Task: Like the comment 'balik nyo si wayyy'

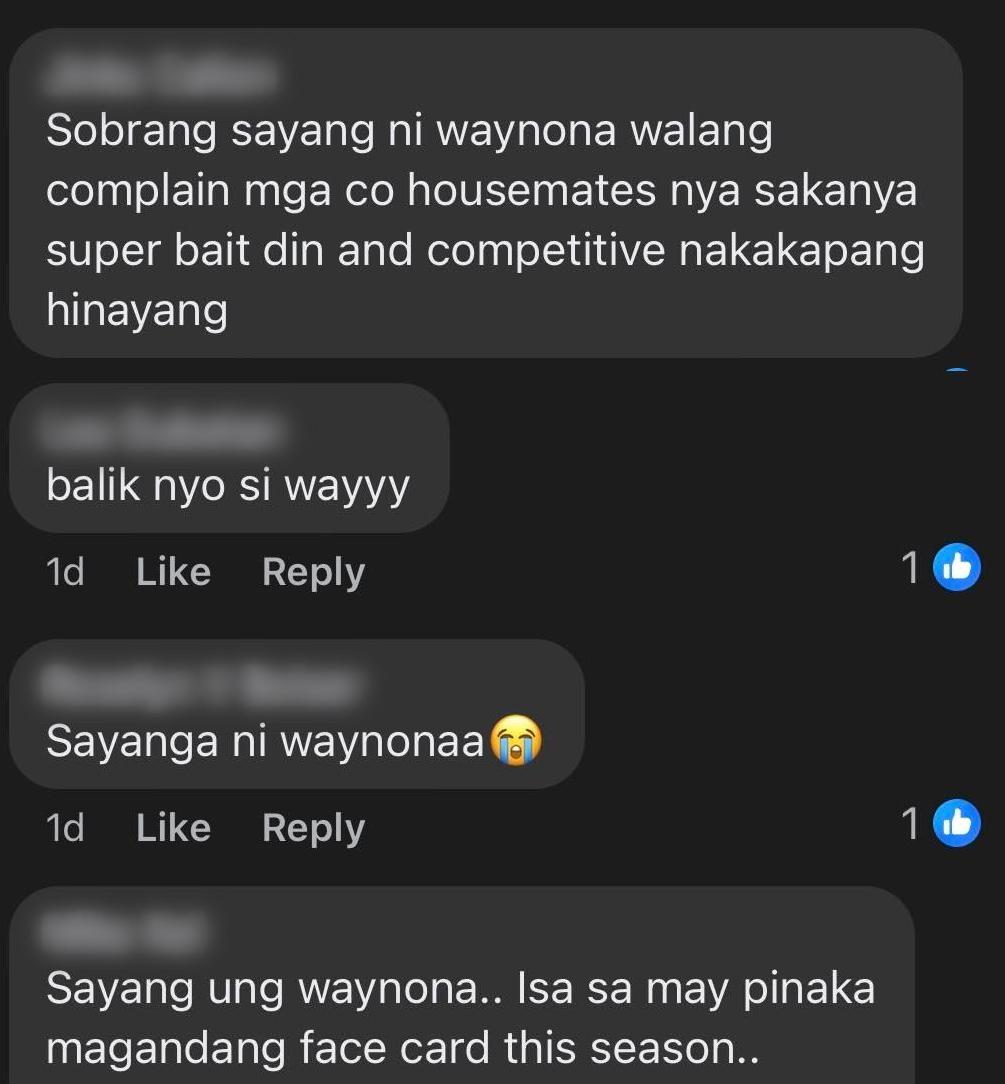Action: click(x=173, y=572)
